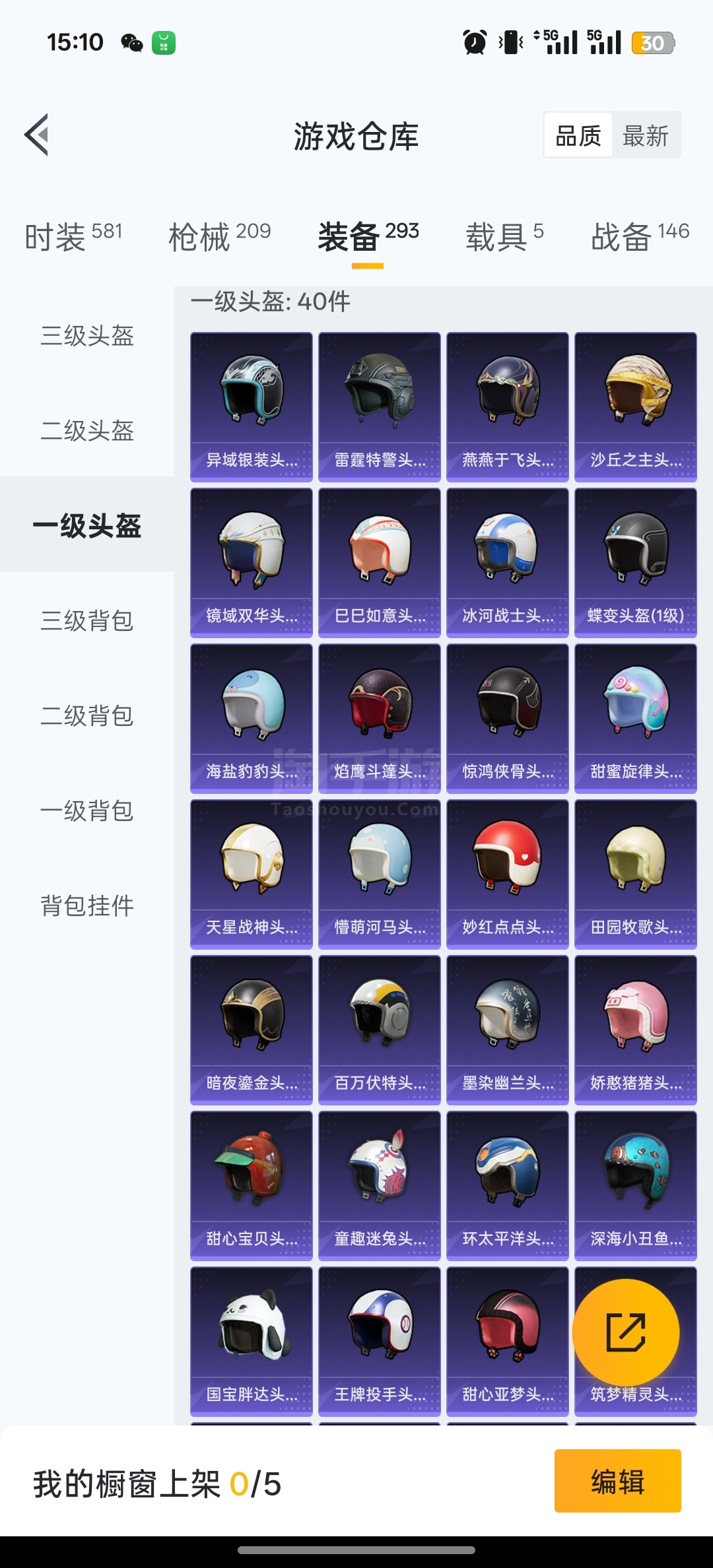Go back using the top-left arrow
Screen dimensions: 713x1568
(37, 135)
